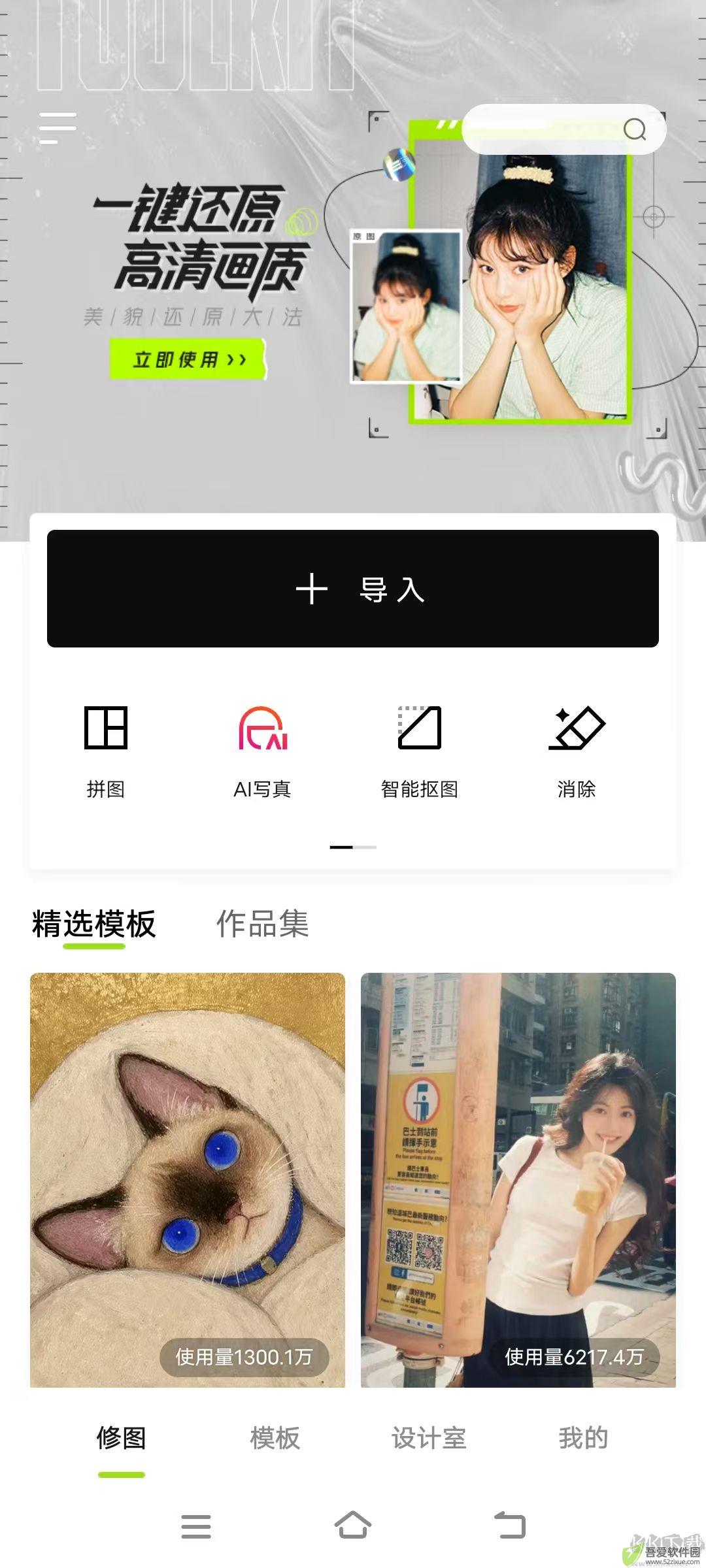Open the Siamese cat painting template
The width and height of the screenshot is (706, 1568).
188,1179
